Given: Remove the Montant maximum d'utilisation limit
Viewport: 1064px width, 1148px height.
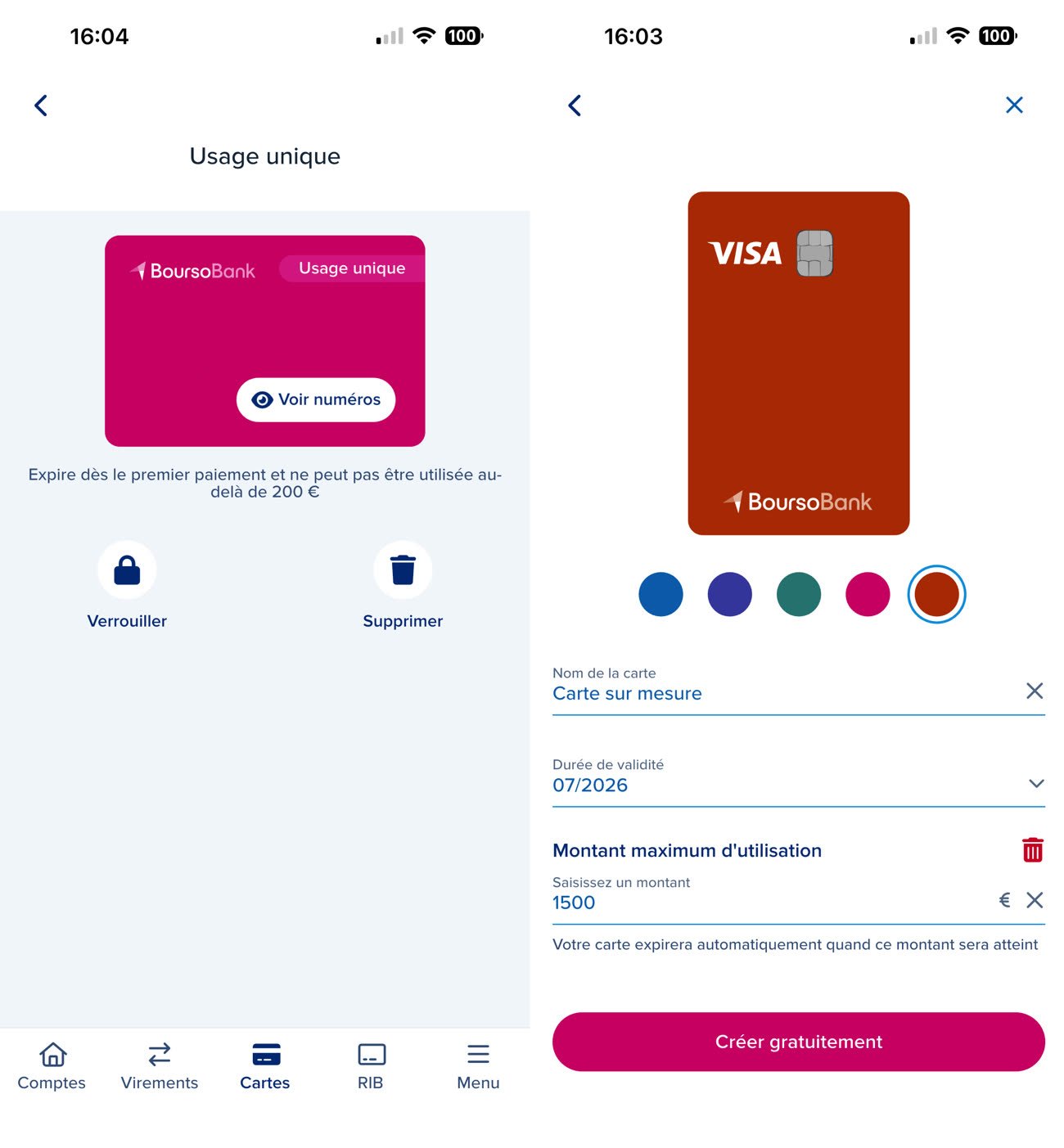Looking at the screenshot, I should pyautogui.click(x=1033, y=850).
